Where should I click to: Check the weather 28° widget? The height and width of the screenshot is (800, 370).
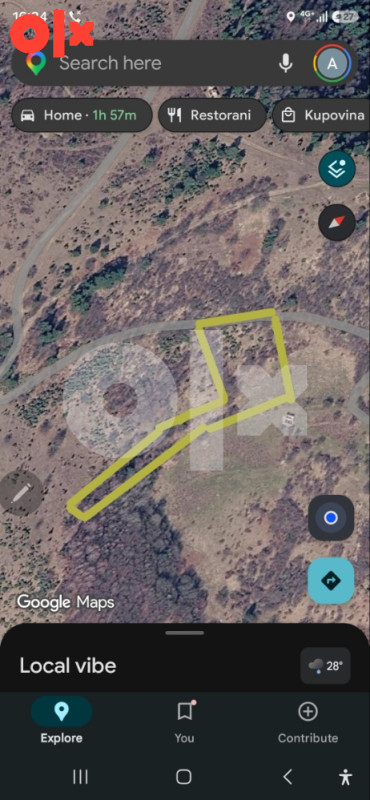(326, 666)
